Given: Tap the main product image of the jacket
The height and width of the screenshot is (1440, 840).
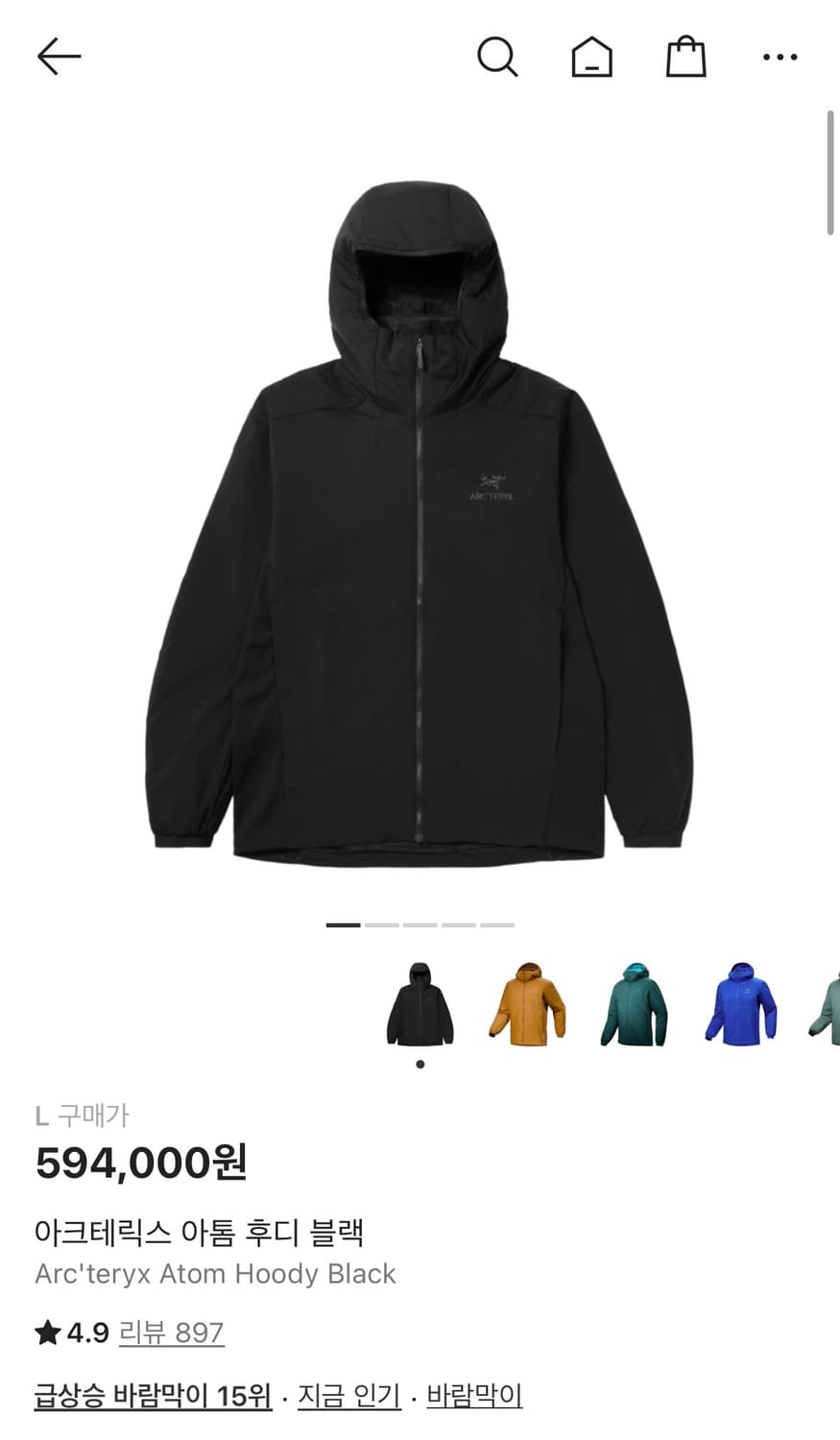Looking at the screenshot, I should pyautogui.click(x=420, y=528).
